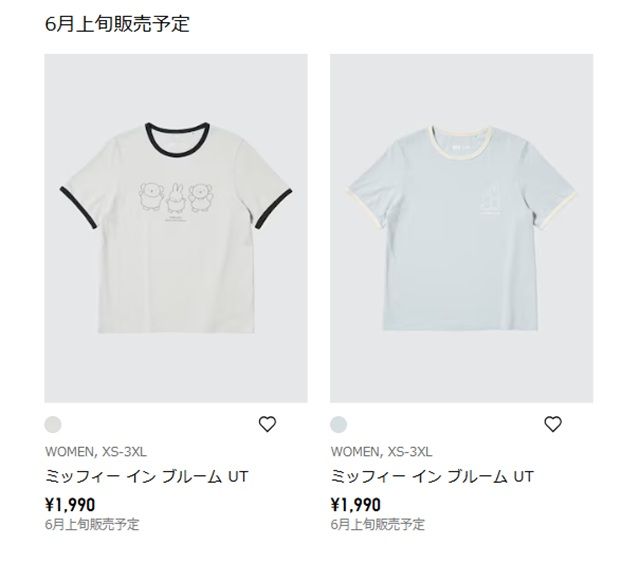The image size is (640, 564).
Task: Select the light gray color swatch
Action: (54, 424)
